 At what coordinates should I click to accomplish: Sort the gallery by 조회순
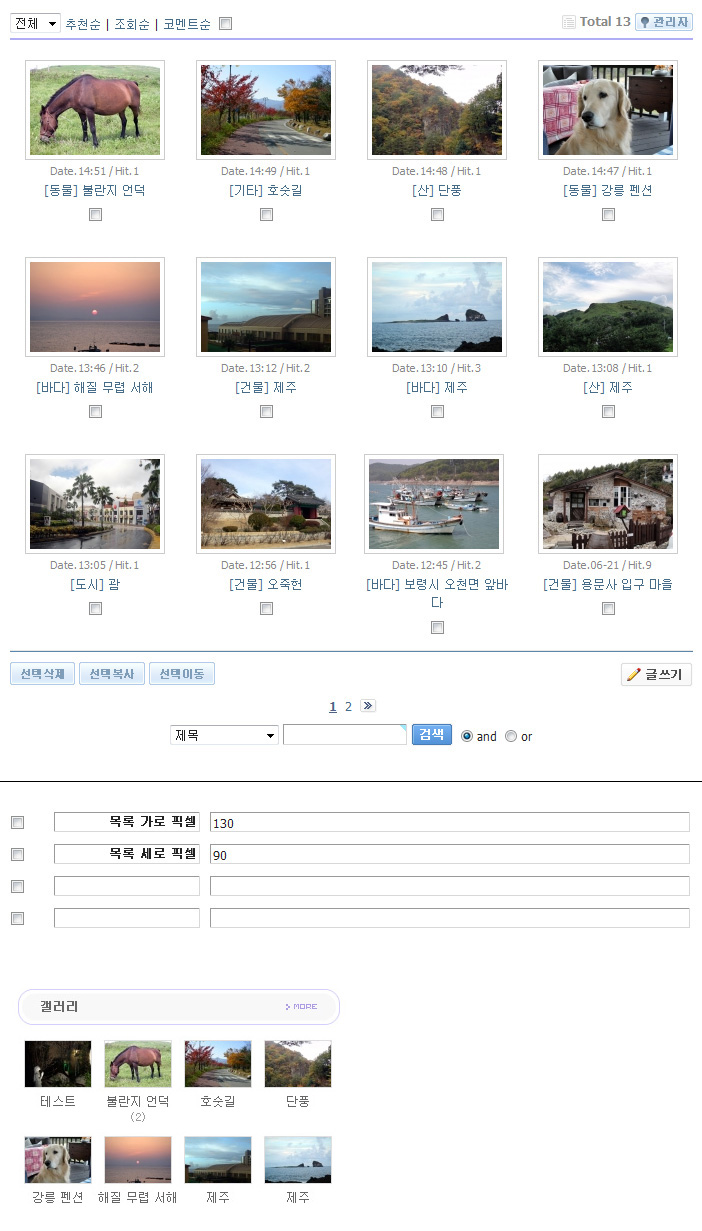(132, 24)
